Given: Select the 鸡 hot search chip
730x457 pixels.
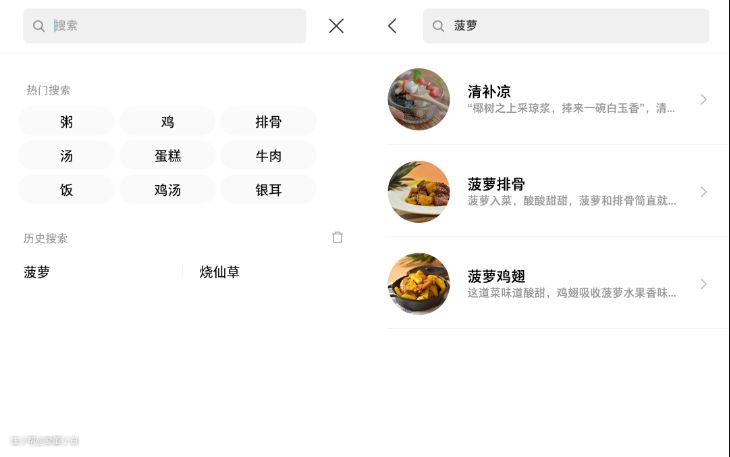Looking at the screenshot, I should click(167, 122).
